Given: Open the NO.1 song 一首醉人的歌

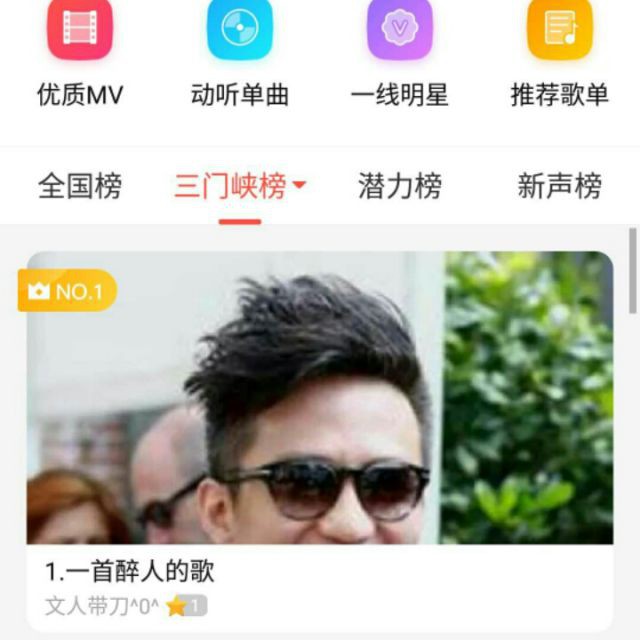Looking at the screenshot, I should [x=320, y=420].
